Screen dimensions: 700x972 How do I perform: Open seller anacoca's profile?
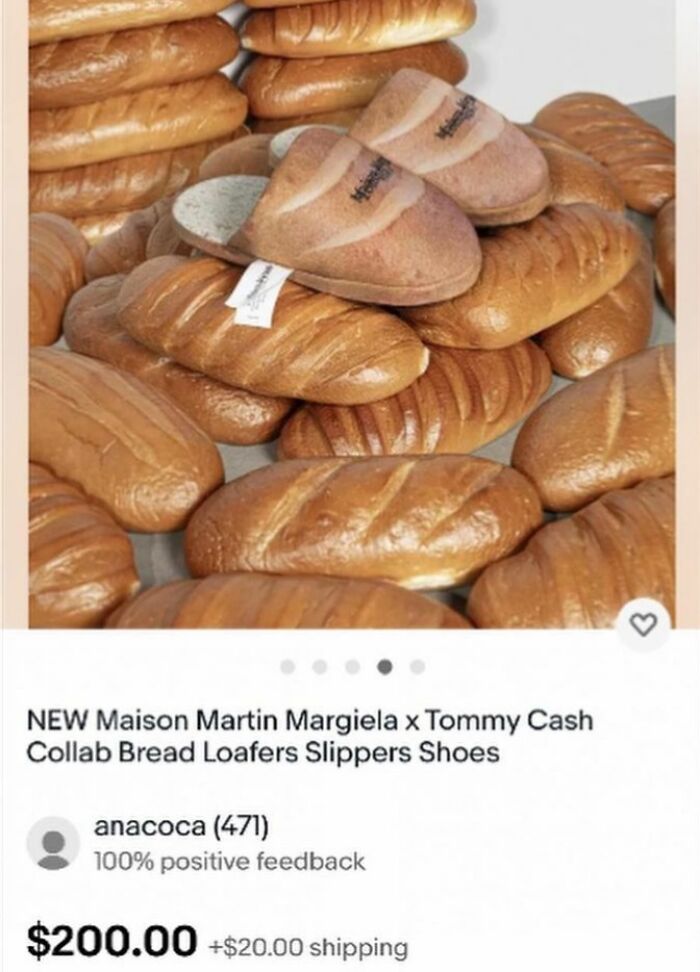181,826
